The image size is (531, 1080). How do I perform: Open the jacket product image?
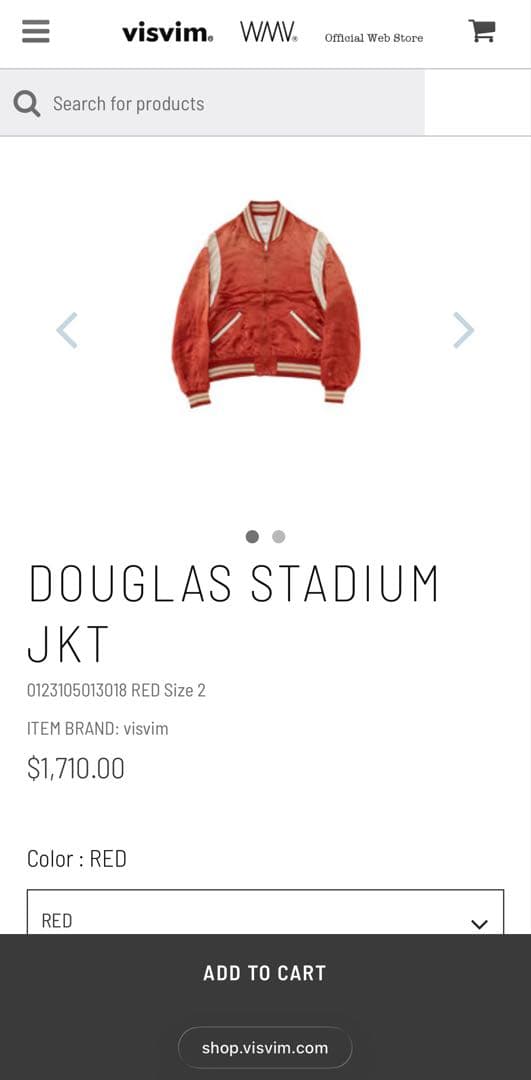pos(265,304)
